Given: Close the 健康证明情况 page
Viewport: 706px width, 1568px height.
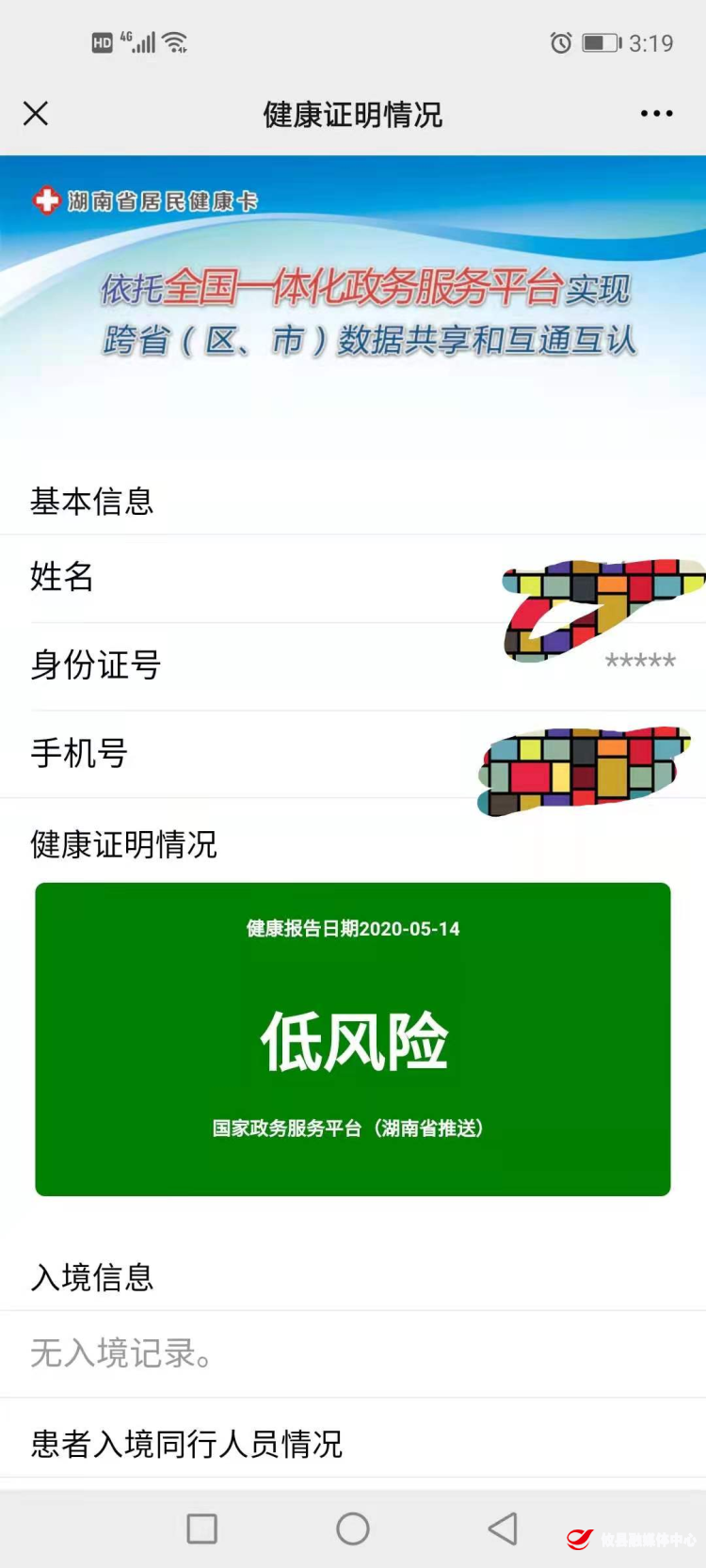Looking at the screenshot, I should pyautogui.click(x=36, y=114).
